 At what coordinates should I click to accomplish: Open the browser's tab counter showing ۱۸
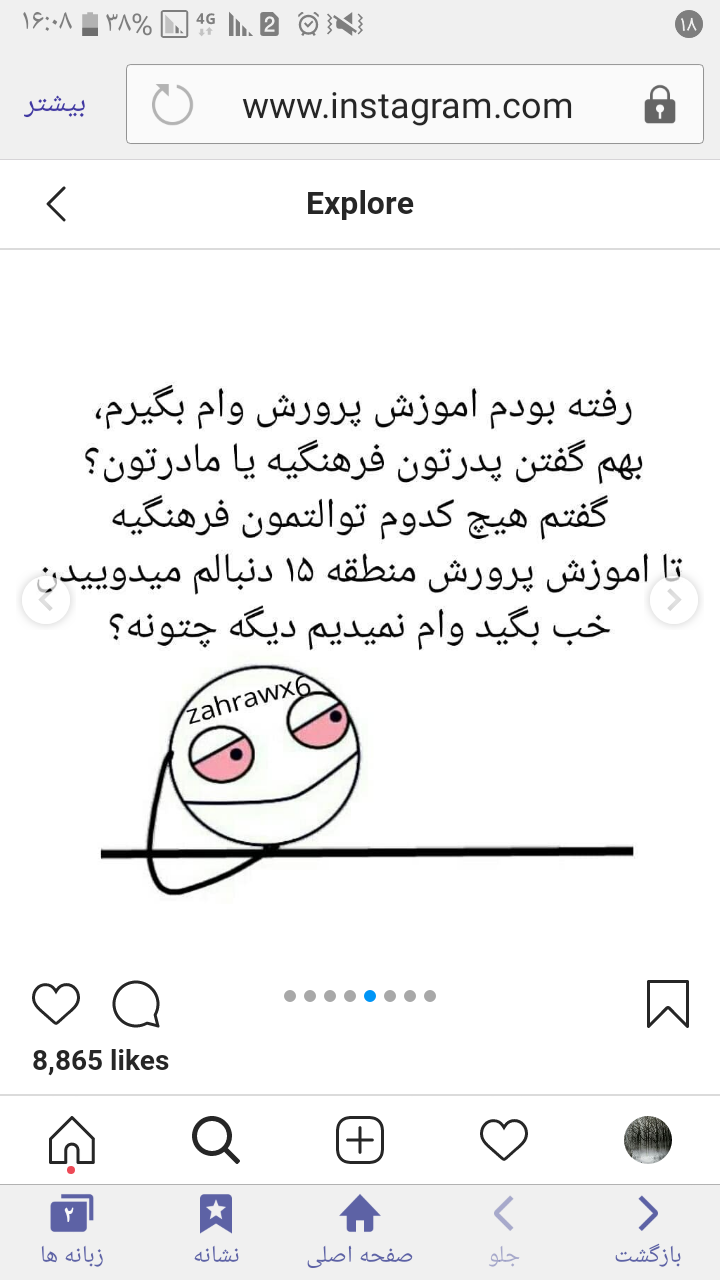pos(689,24)
